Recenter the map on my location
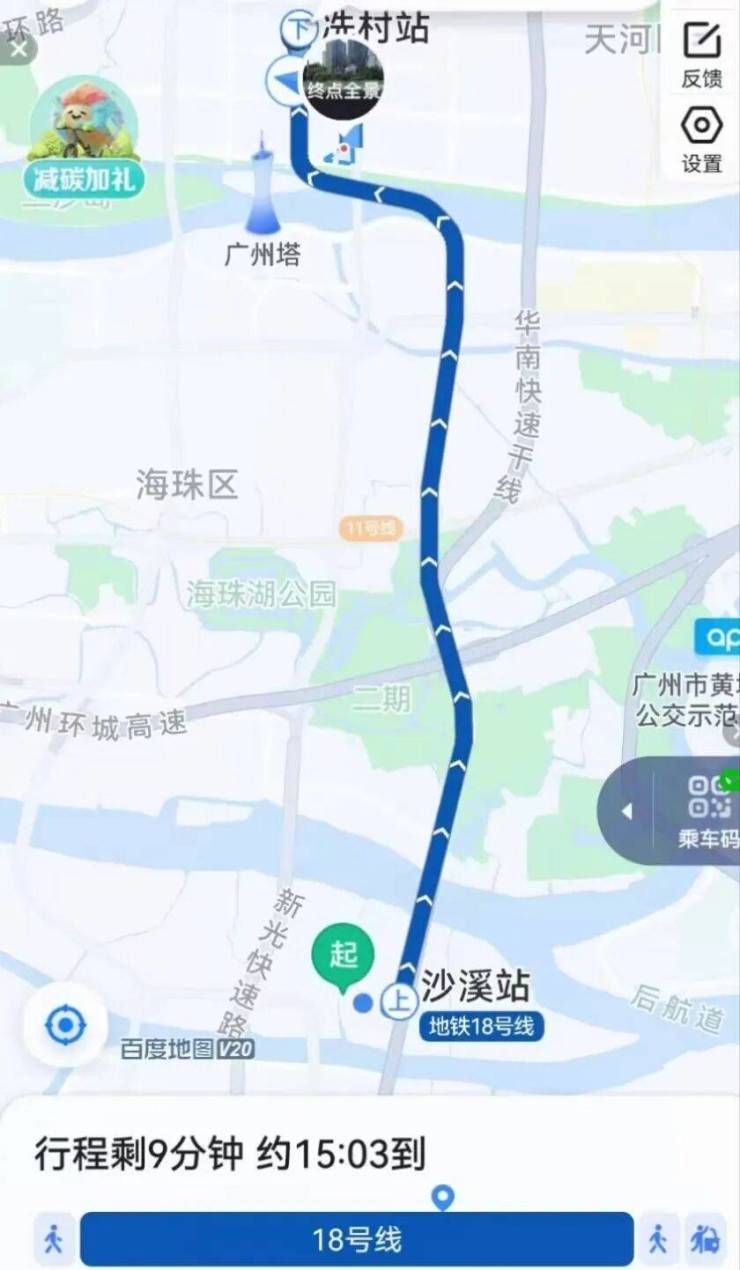The width and height of the screenshot is (740, 1270). (x=66, y=1025)
